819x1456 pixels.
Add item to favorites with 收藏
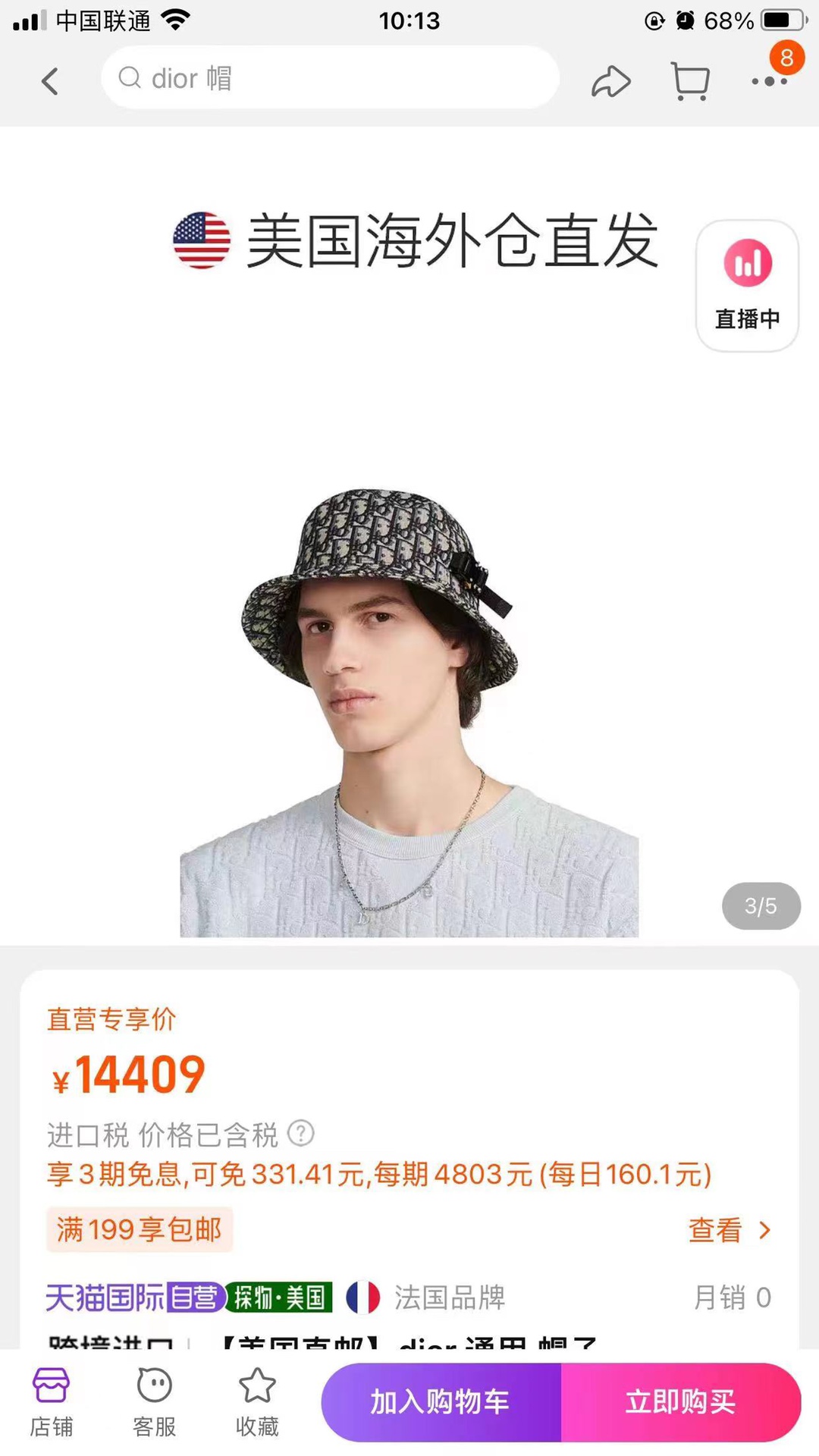point(257,1401)
